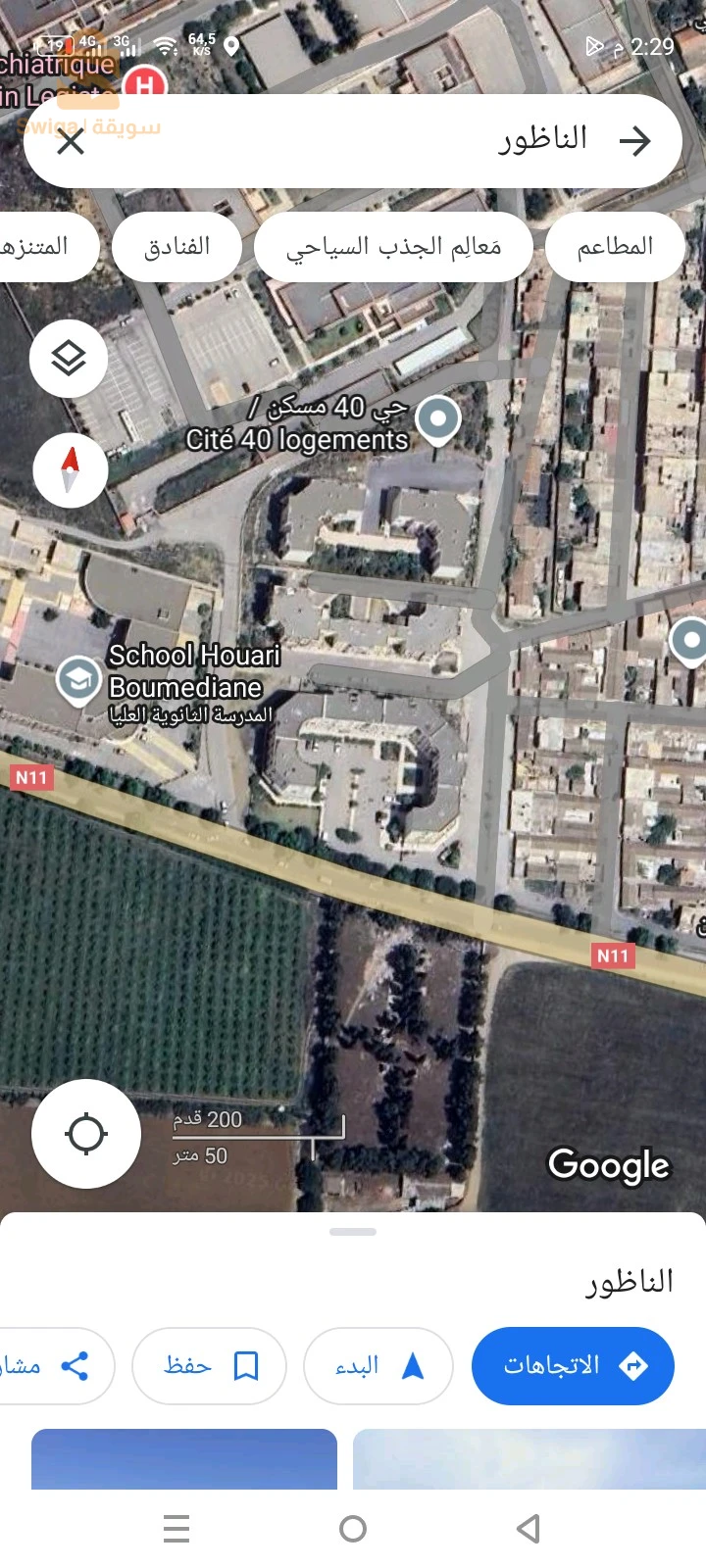Select the المطاعم restaurants chip
706x1568 pixels.
[x=615, y=247]
